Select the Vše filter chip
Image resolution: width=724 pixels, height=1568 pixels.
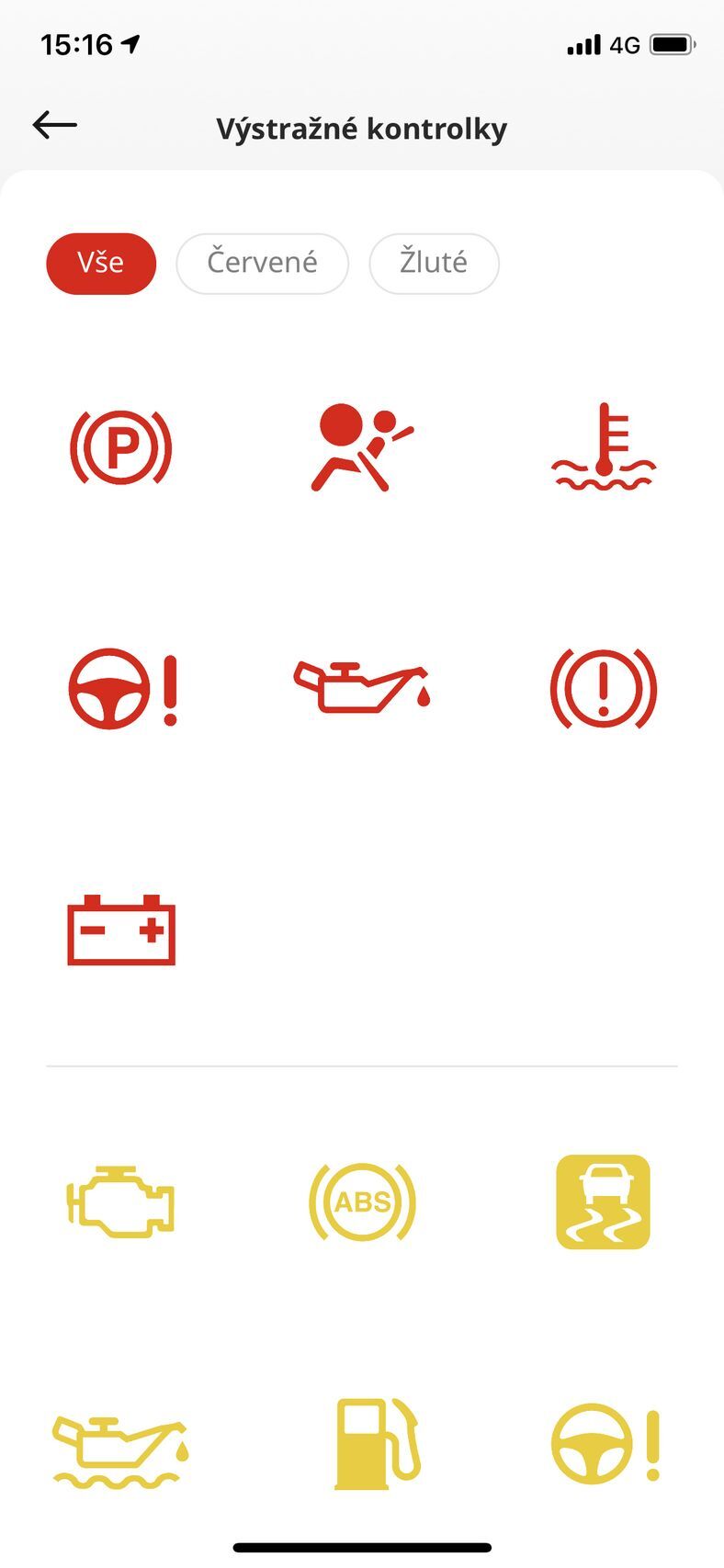pos(101,263)
